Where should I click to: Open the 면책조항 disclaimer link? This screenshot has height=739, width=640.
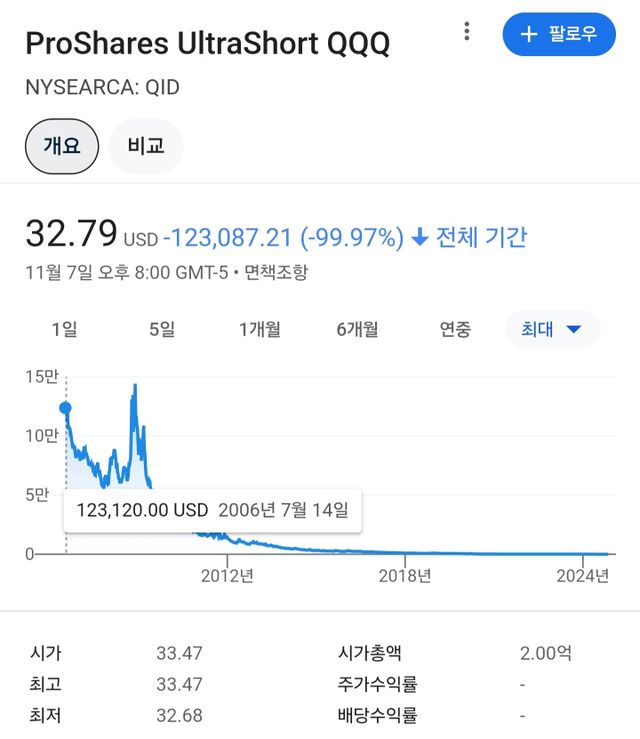276,272
